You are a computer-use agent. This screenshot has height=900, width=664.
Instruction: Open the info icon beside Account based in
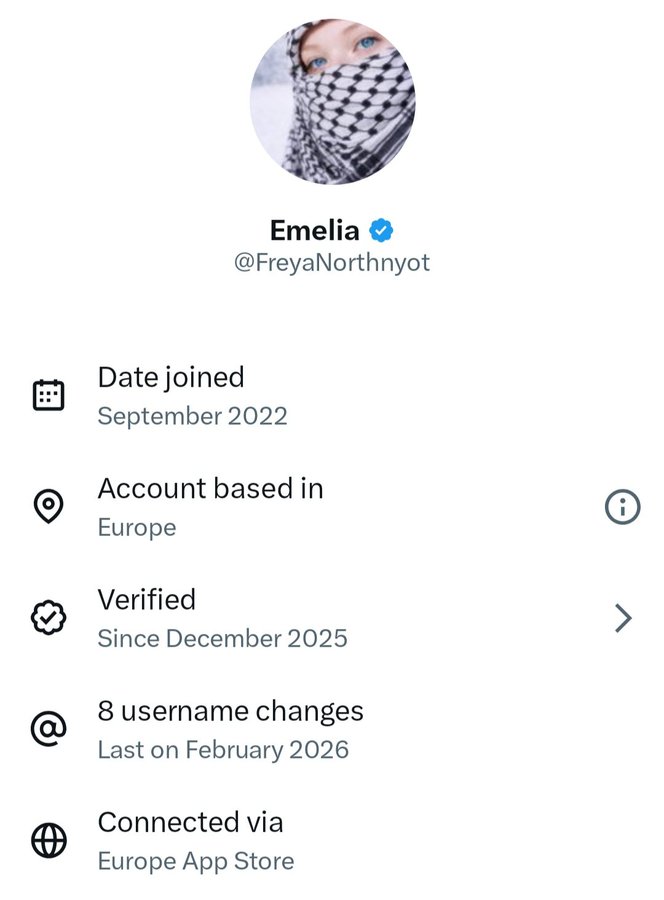click(x=622, y=508)
